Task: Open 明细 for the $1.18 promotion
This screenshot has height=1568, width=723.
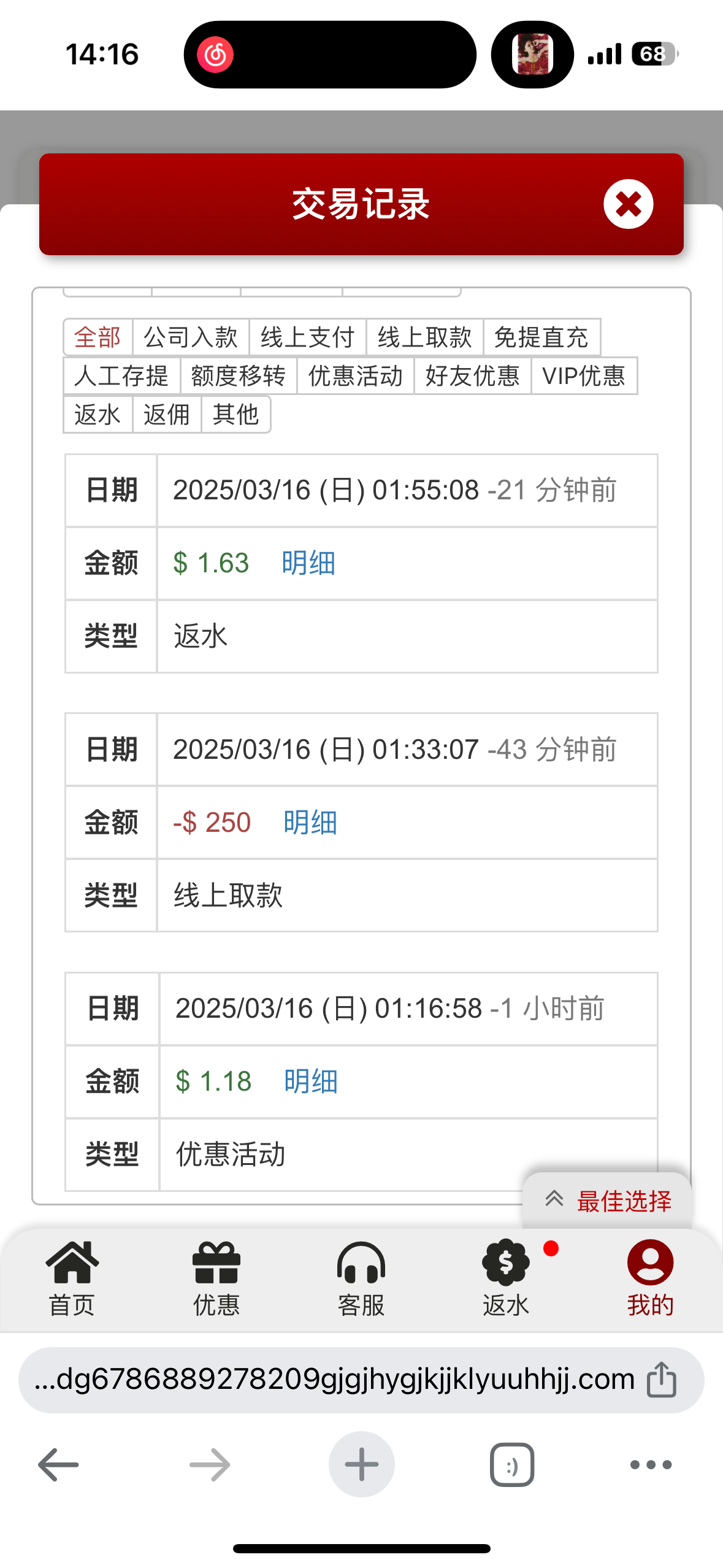Action: click(x=310, y=1082)
